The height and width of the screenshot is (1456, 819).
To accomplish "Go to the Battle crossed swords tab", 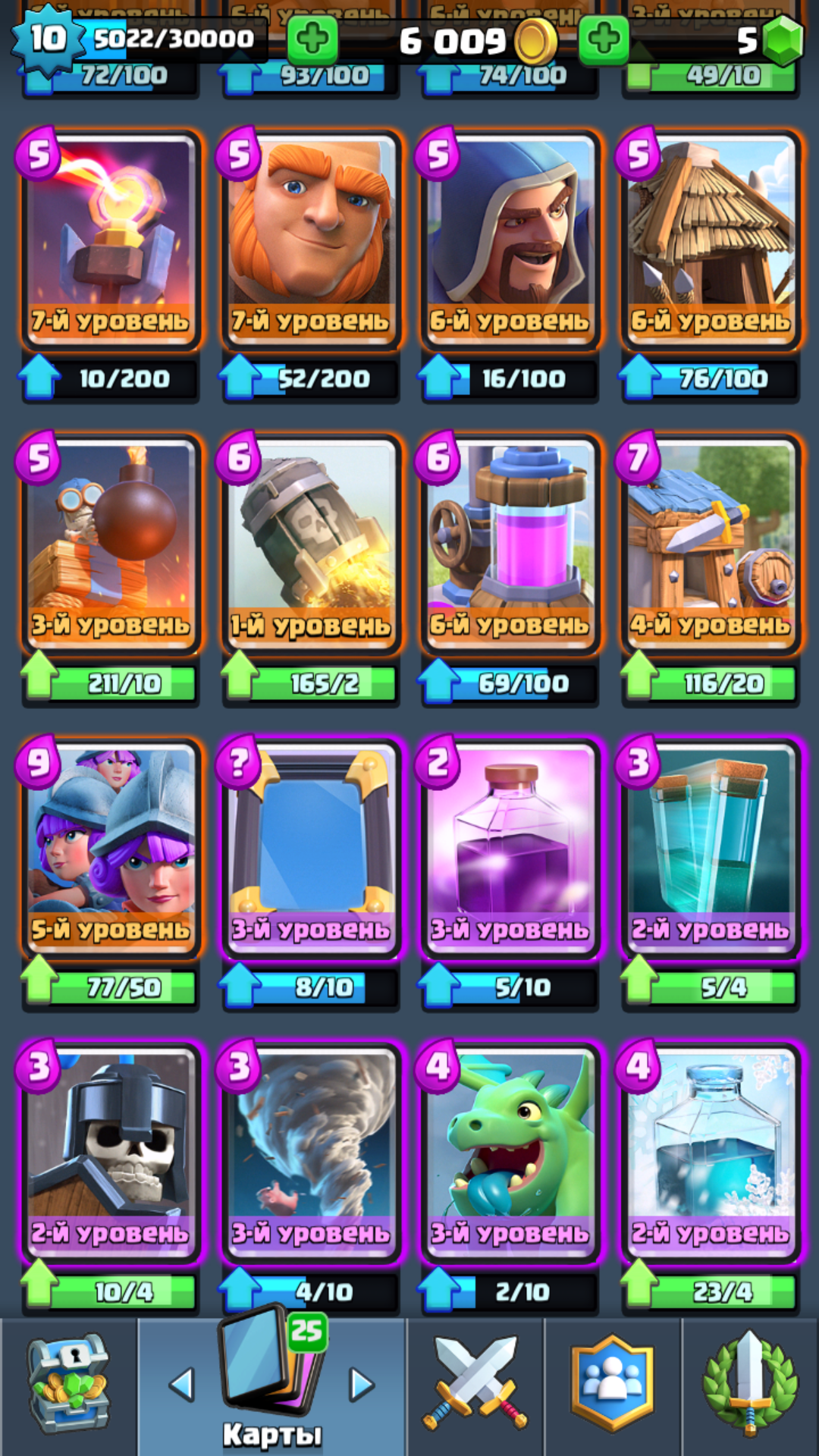I will pyautogui.click(x=475, y=1386).
